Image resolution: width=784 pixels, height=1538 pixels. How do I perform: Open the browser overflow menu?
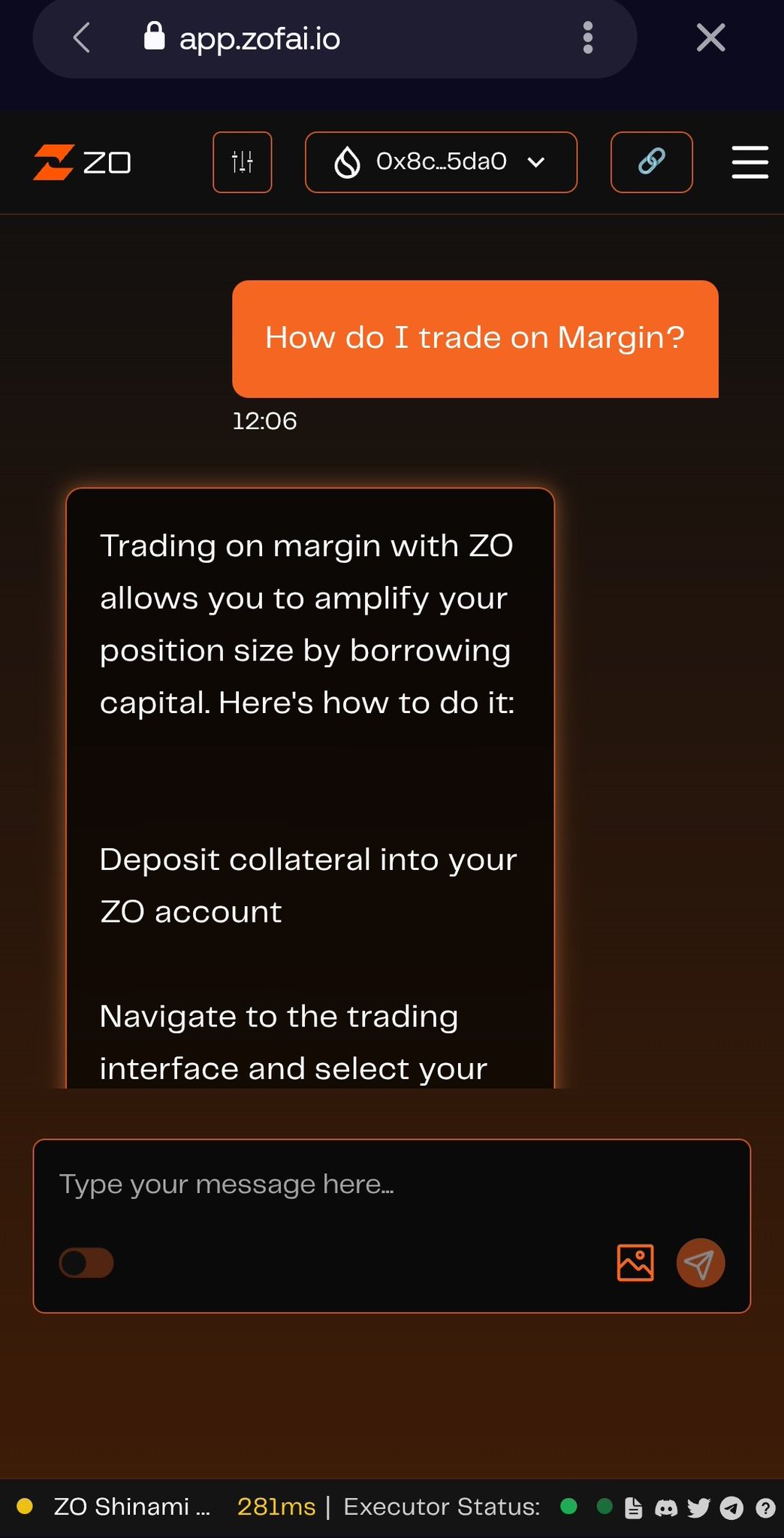point(588,38)
